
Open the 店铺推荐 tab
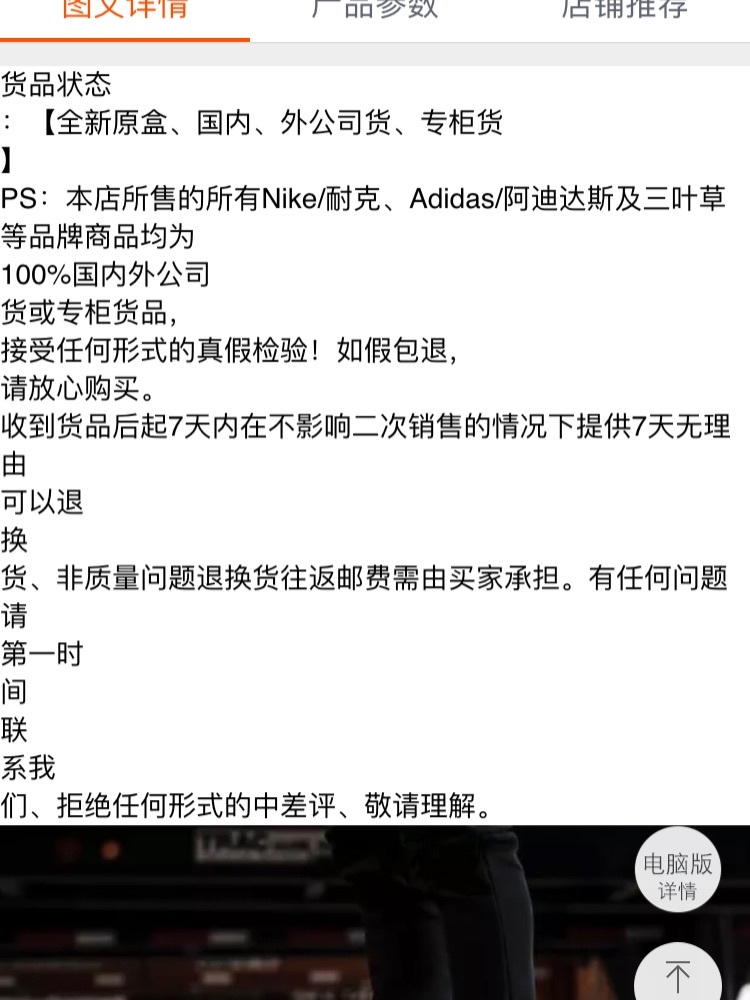click(x=625, y=12)
